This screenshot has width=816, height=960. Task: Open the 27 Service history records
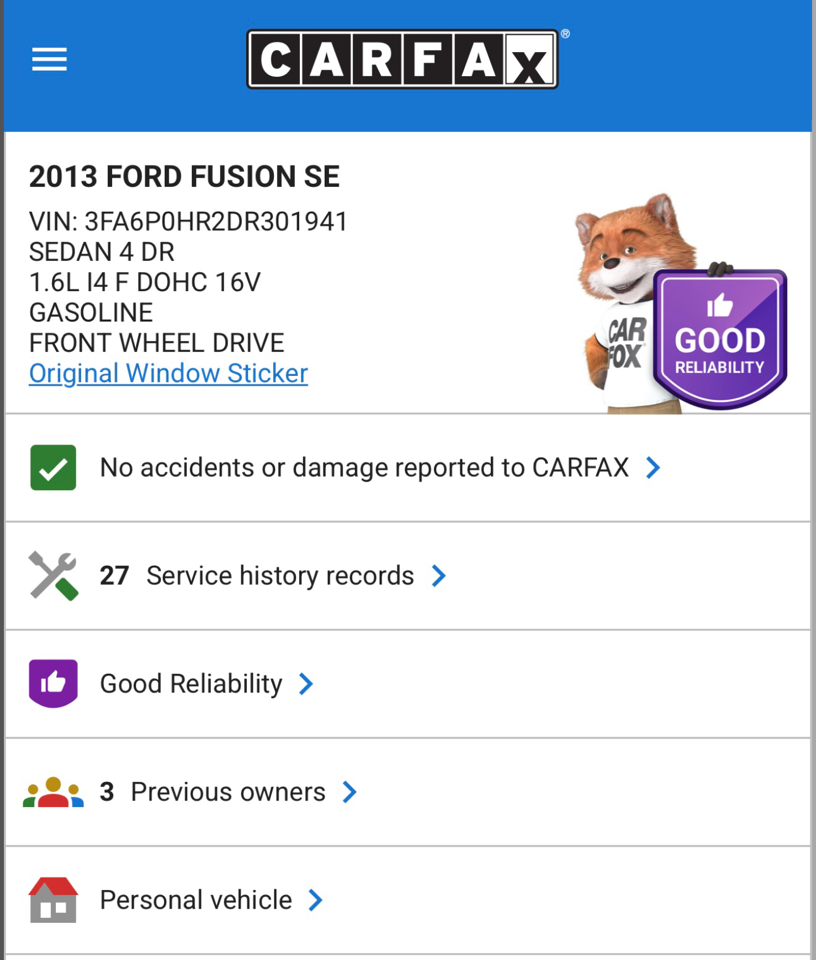[272, 576]
